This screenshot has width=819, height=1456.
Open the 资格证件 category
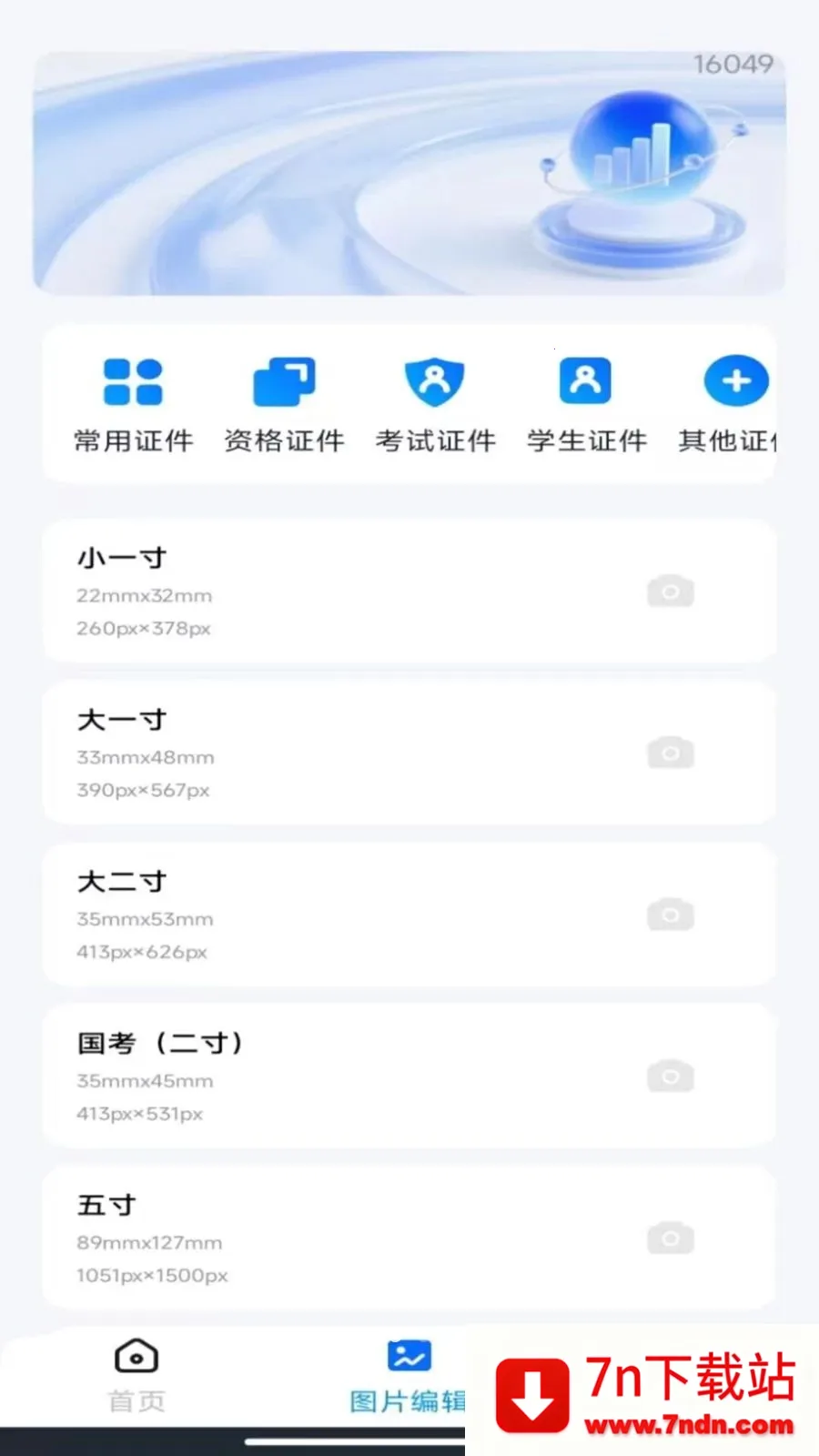click(x=284, y=379)
